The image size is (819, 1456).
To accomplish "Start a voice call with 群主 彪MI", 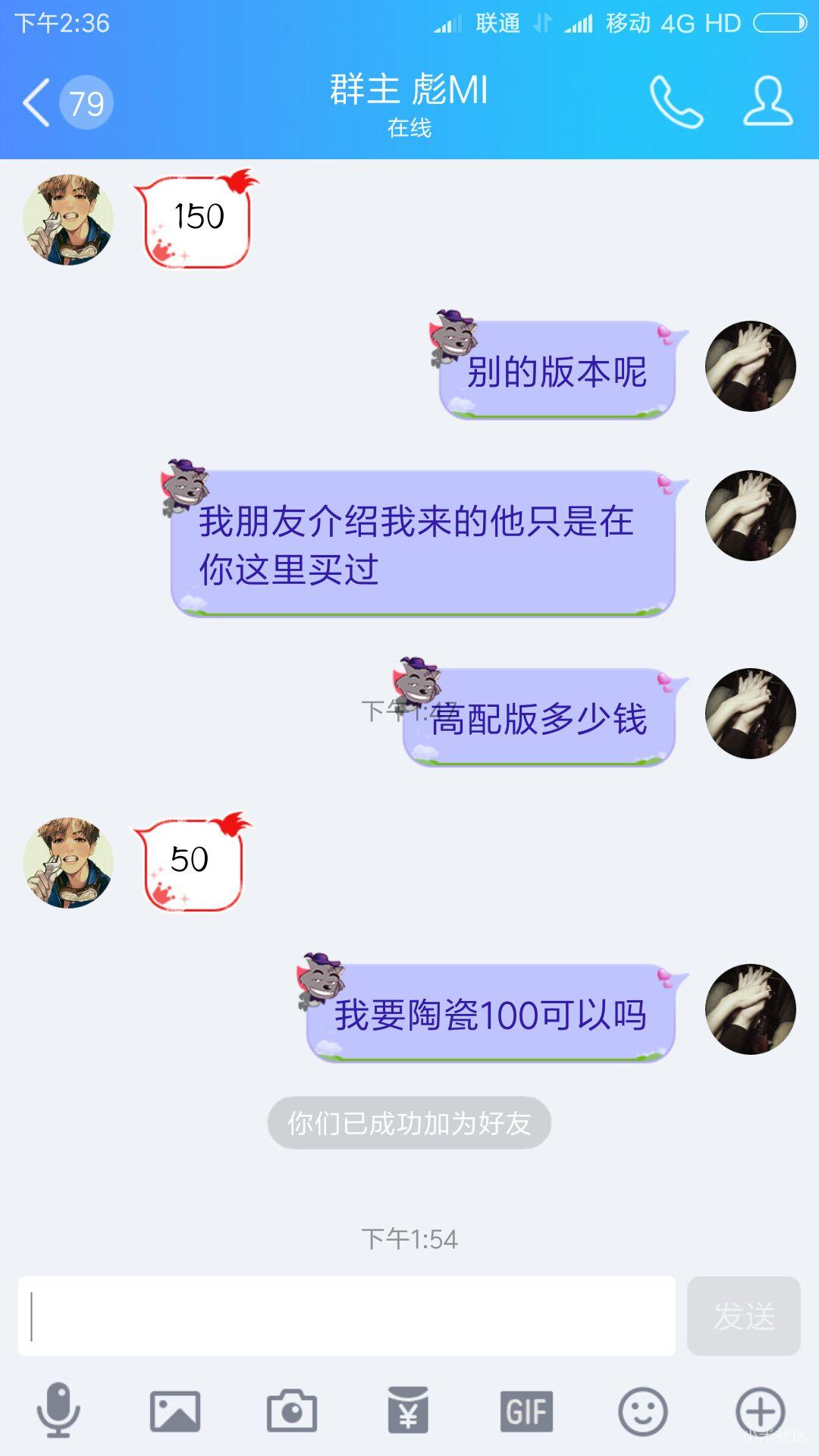I will click(x=676, y=102).
